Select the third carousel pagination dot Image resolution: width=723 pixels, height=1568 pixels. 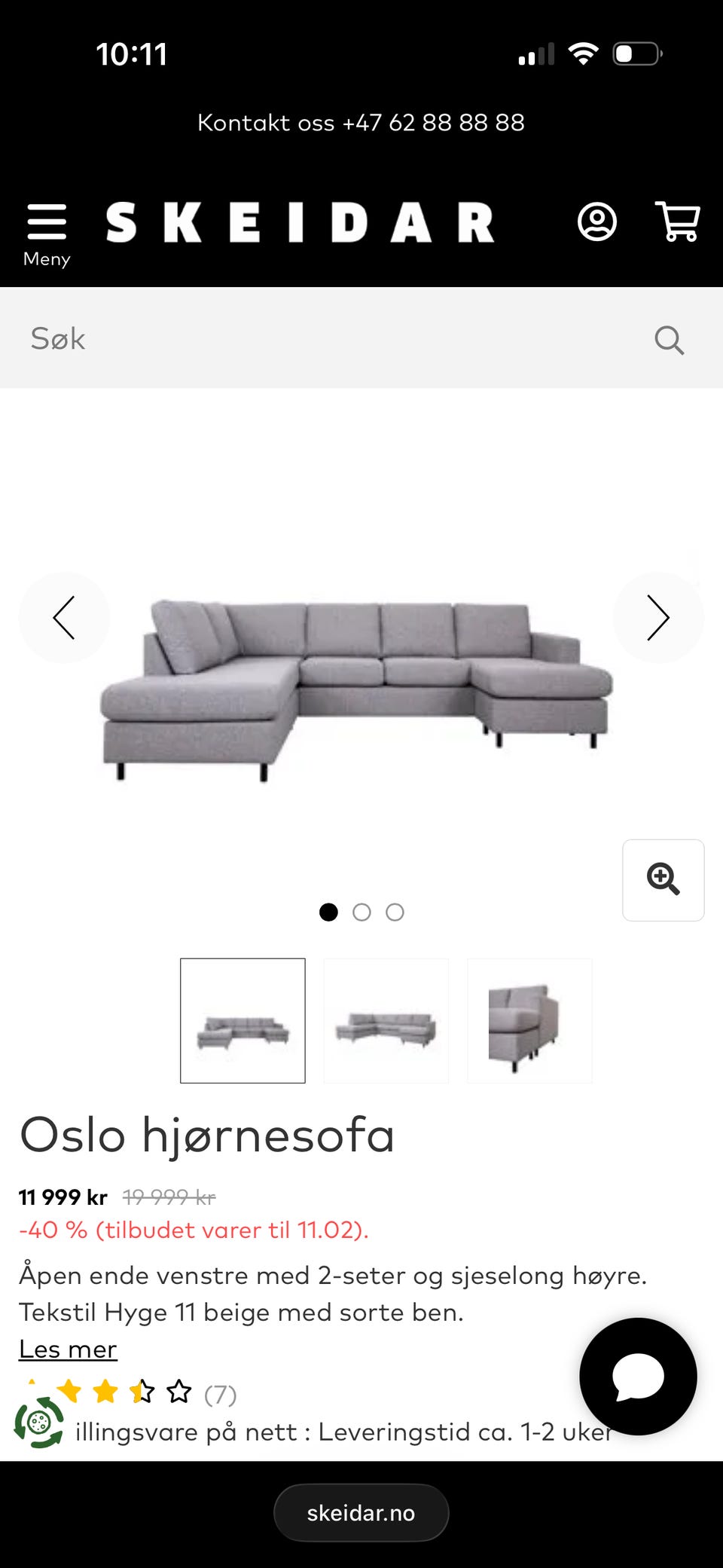coord(395,912)
